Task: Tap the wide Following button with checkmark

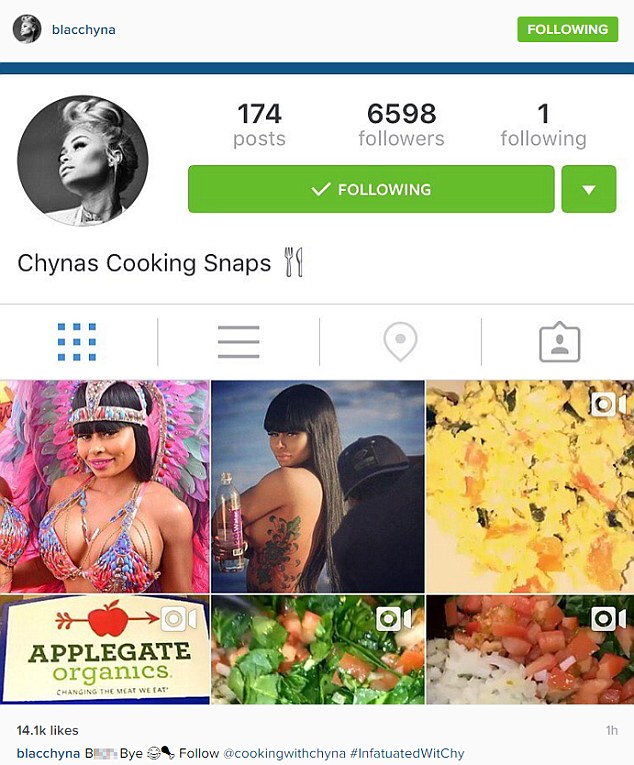Action: 371,189
